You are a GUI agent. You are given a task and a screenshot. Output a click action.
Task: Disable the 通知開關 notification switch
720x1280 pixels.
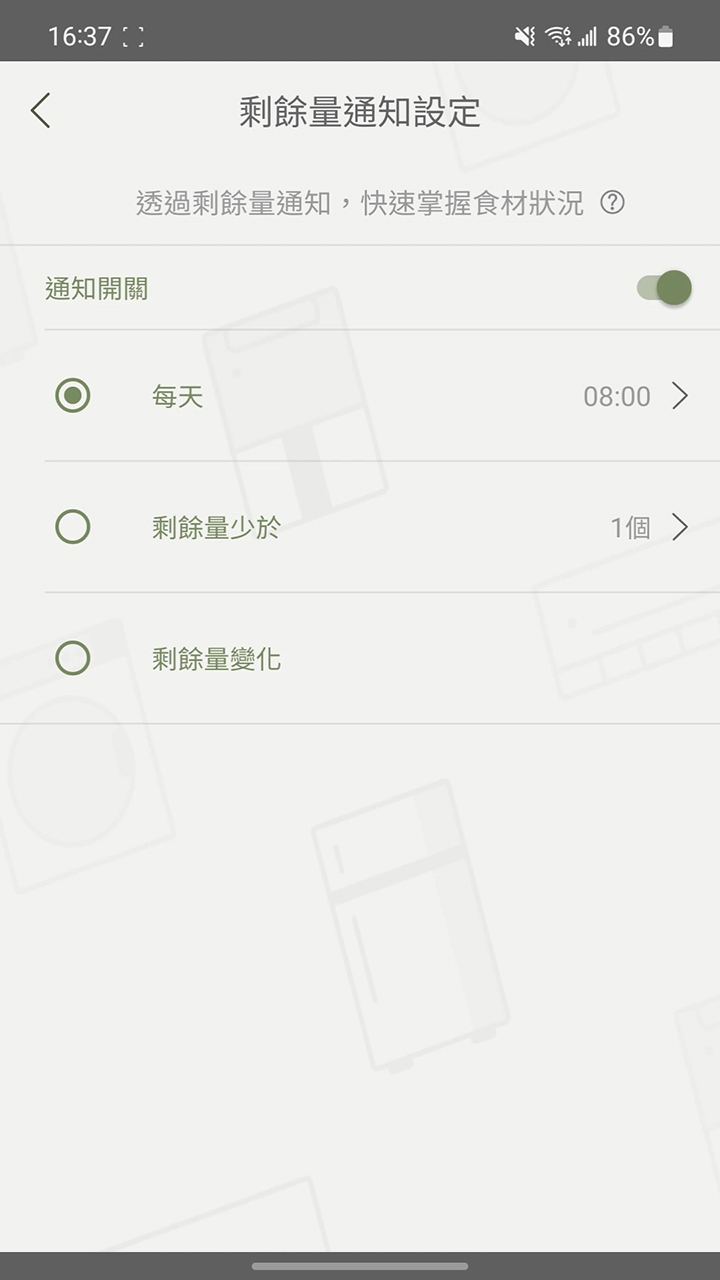(x=662, y=288)
